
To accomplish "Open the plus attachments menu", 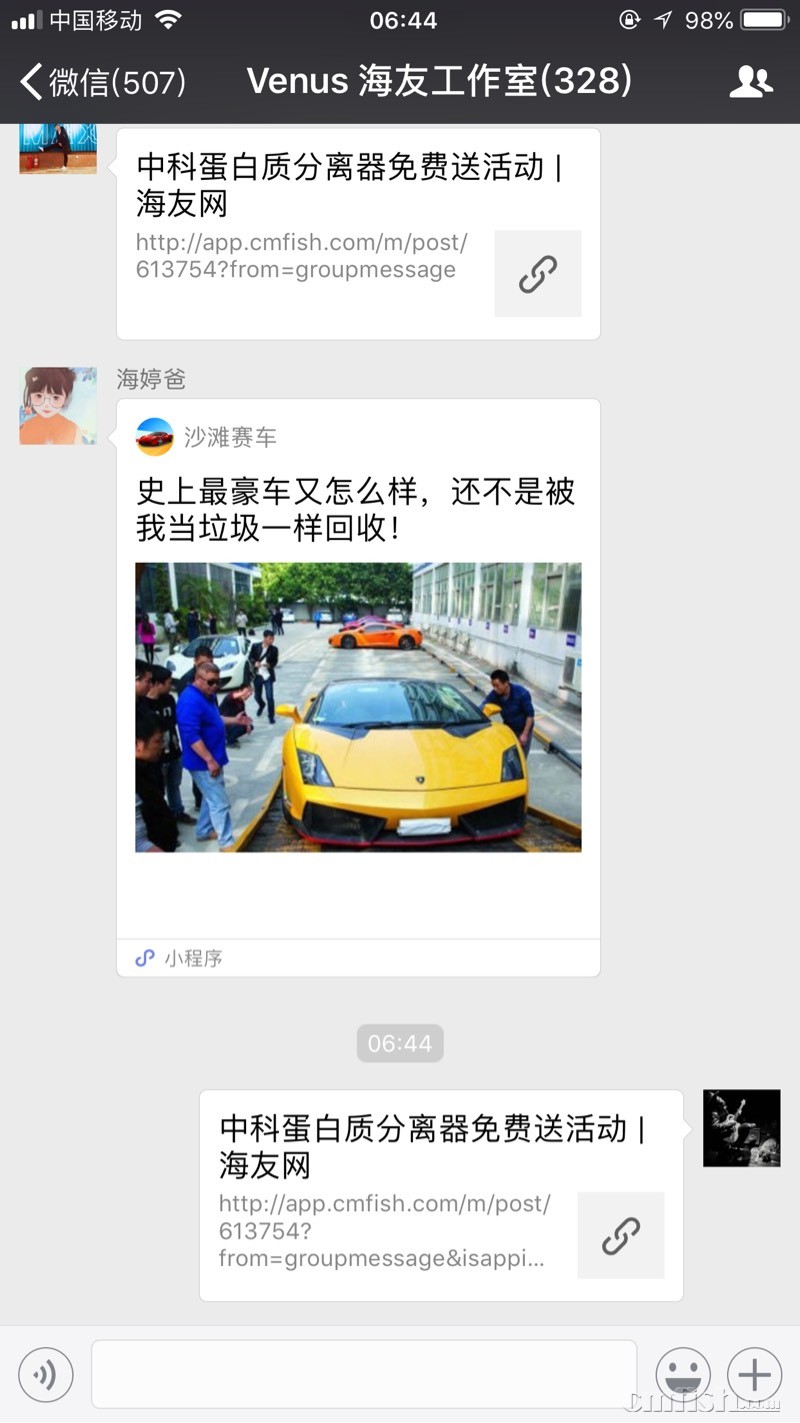I will (x=754, y=1375).
